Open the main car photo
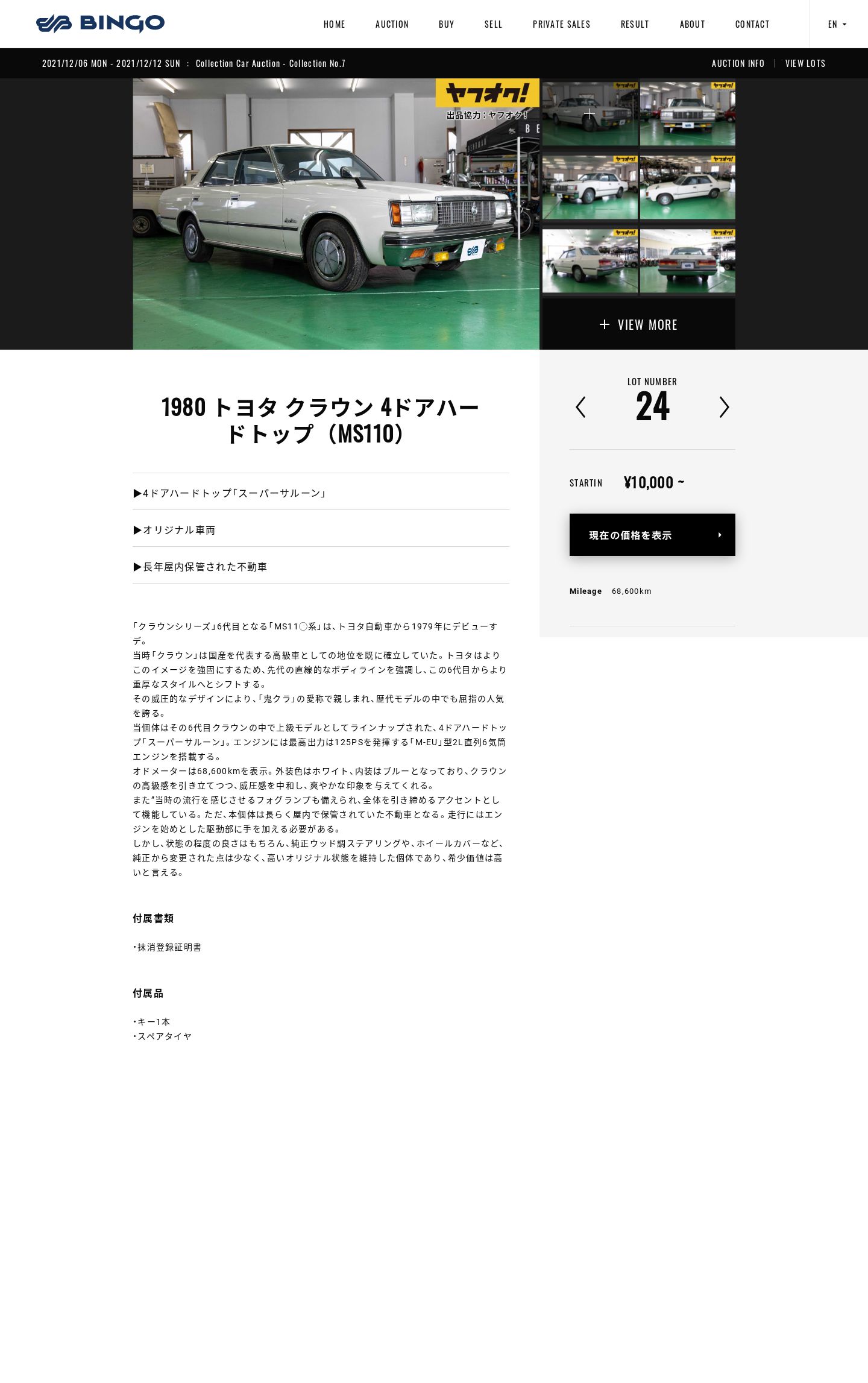 point(336,214)
